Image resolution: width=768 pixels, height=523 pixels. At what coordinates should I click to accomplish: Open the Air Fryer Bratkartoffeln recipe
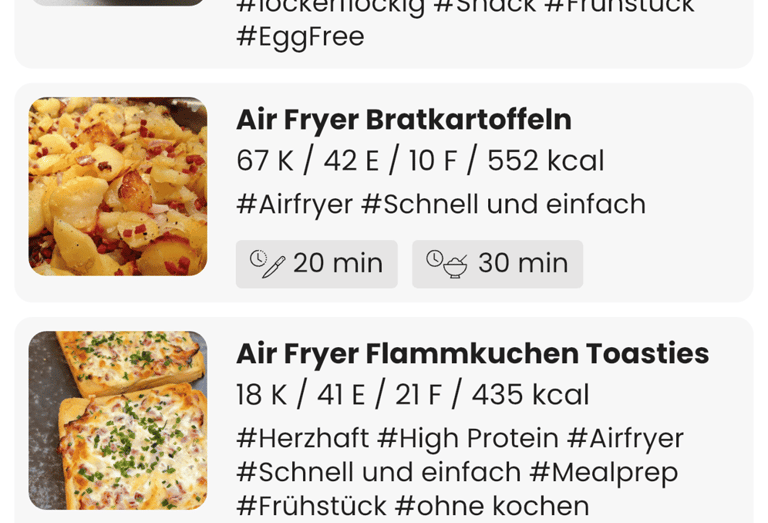403,120
